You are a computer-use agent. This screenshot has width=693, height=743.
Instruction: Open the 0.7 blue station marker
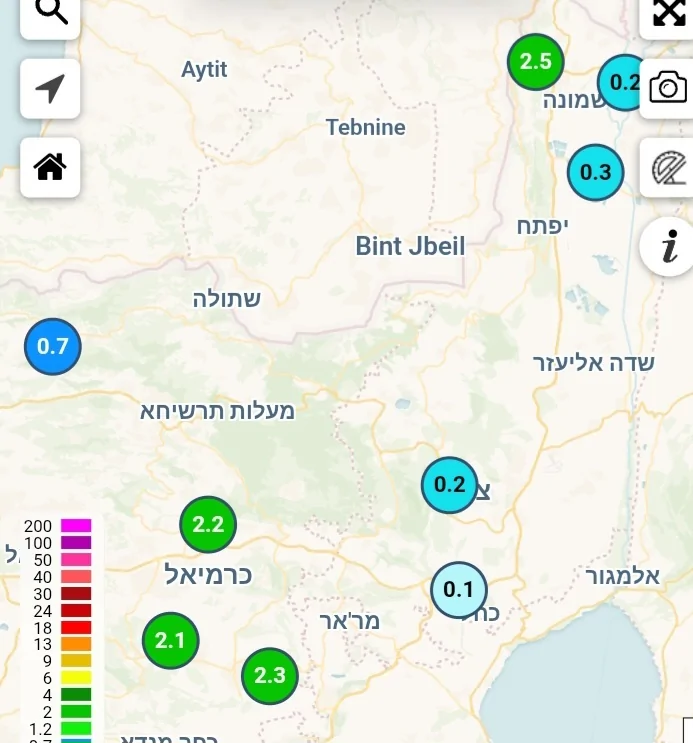click(x=52, y=347)
